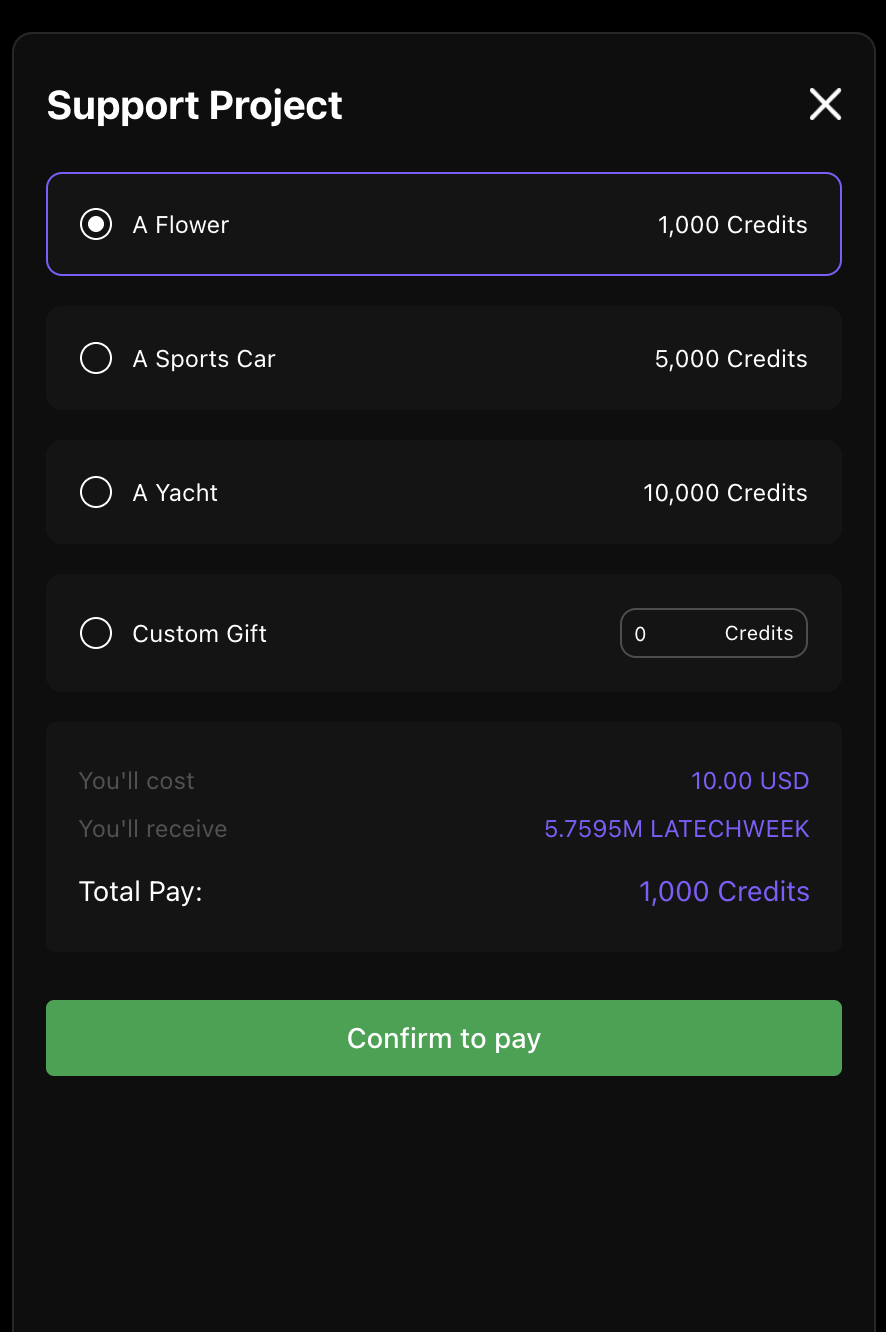This screenshot has height=1332, width=886.
Task: Click the You'll cost summary label
Action: click(x=136, y=780)
